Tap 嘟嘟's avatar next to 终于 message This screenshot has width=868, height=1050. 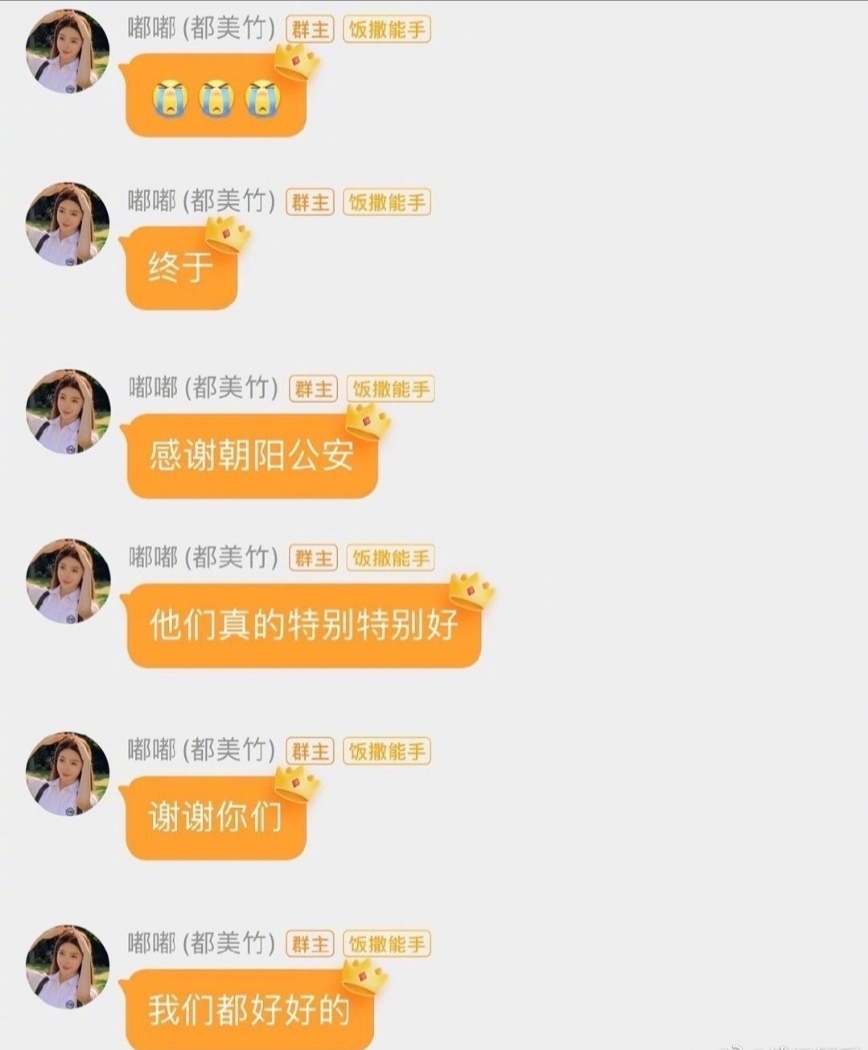pyautogui.click(x=67, y=224)
